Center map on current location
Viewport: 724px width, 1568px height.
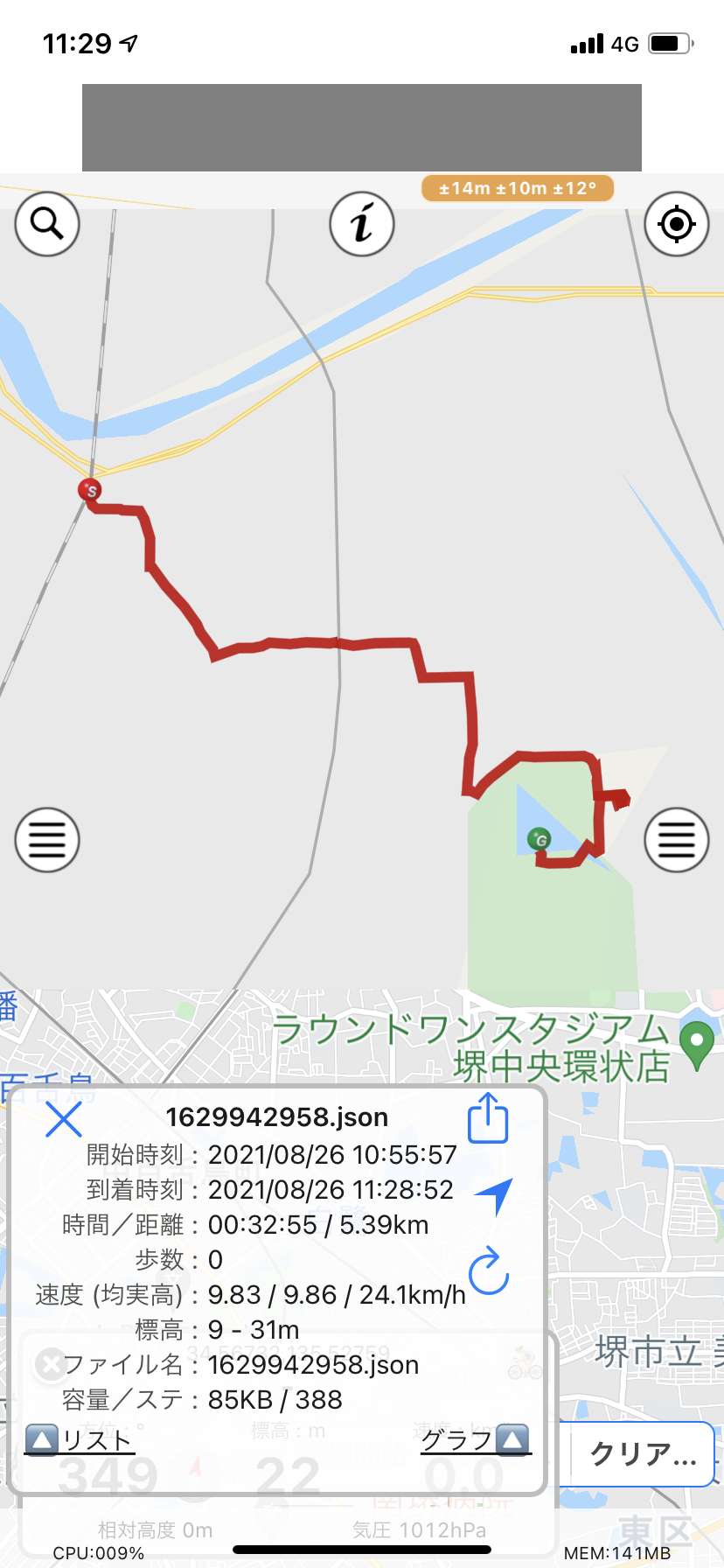point(676,224)
